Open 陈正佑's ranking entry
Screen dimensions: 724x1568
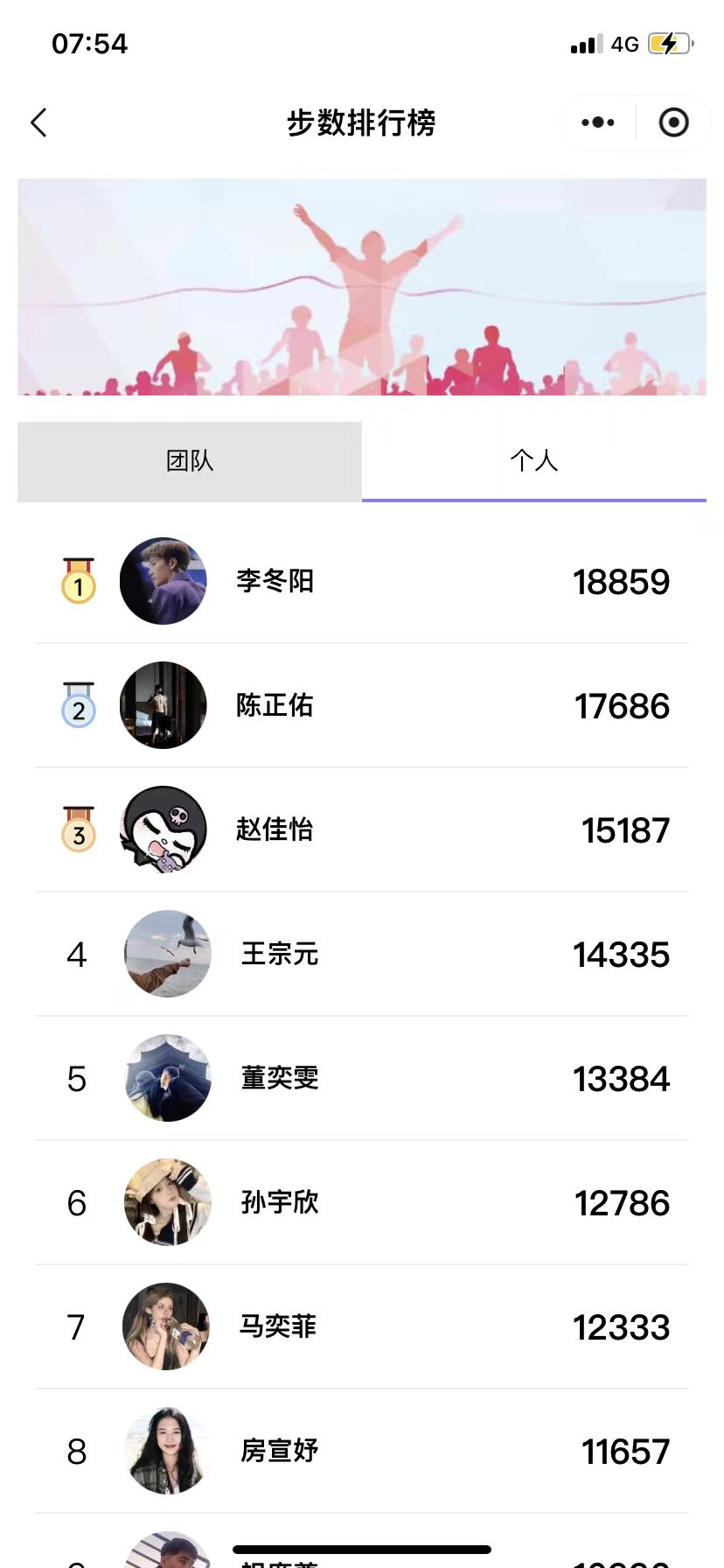(362, 706)
